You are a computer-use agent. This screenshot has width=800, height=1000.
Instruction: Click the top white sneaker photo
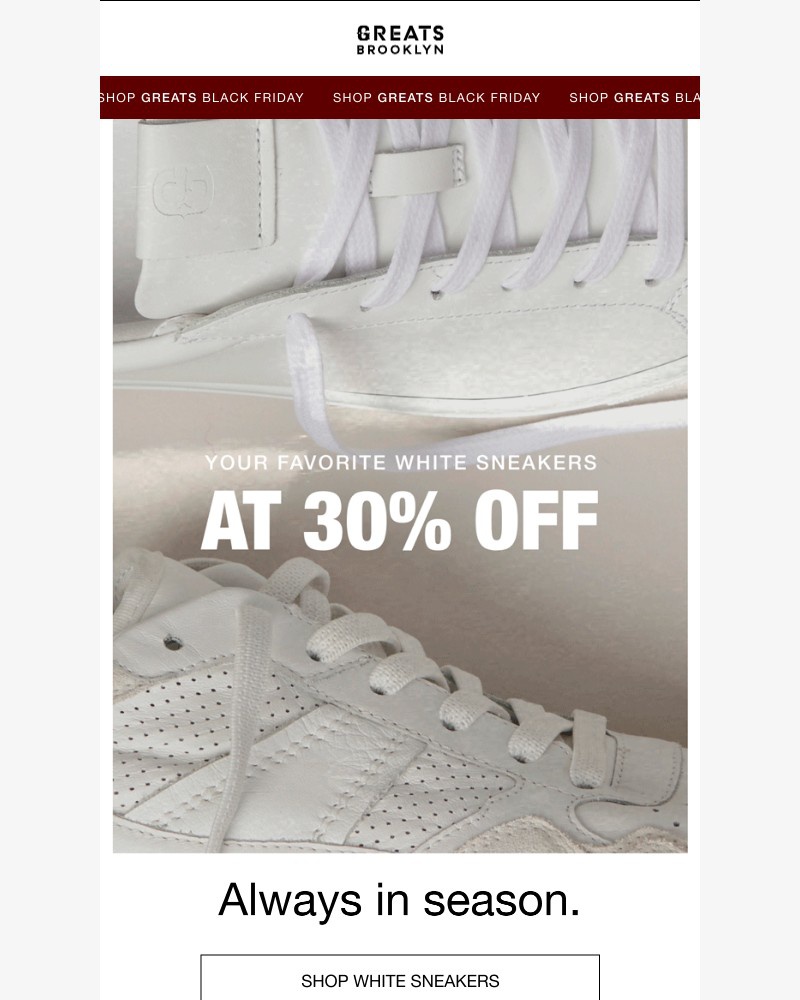(x=400, y=250)
